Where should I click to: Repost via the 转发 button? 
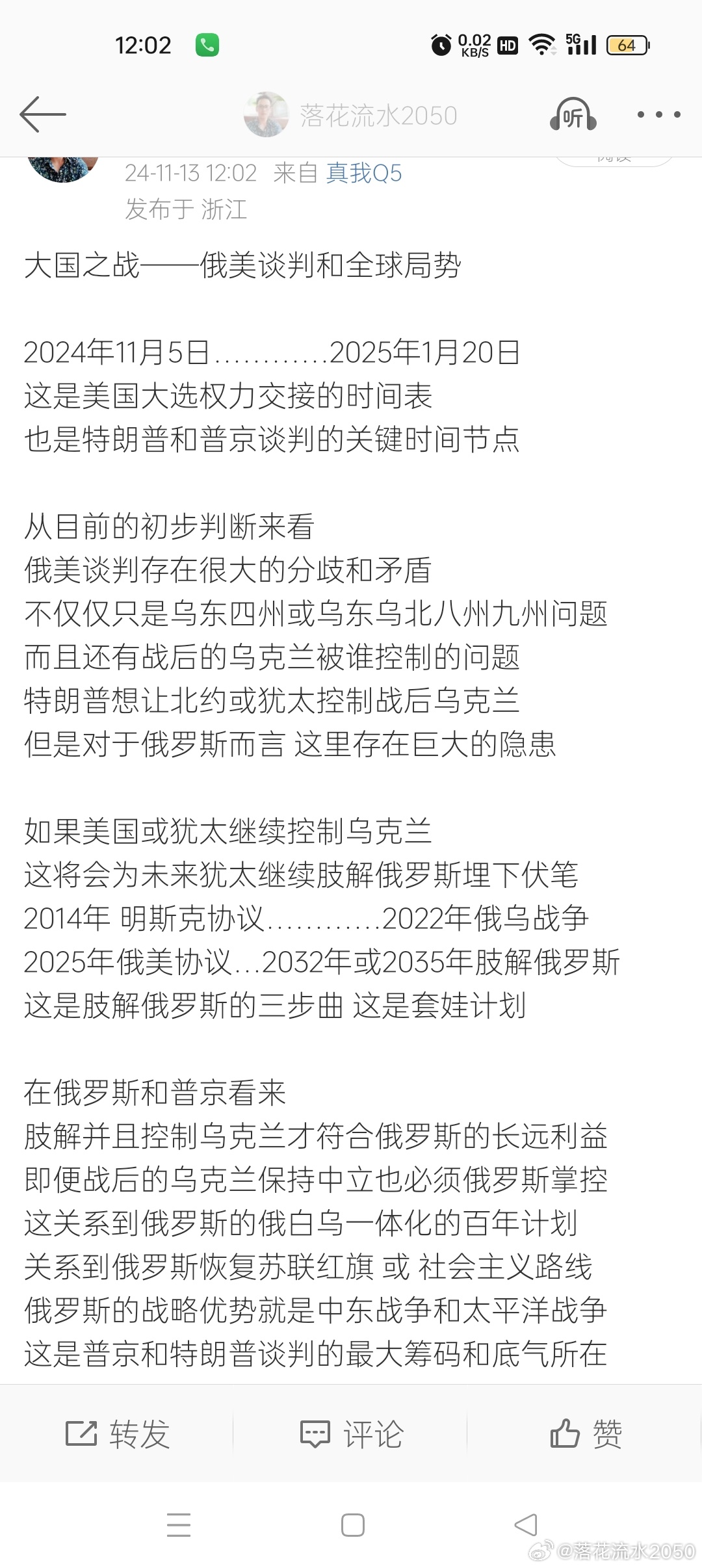pos(118,1433)
